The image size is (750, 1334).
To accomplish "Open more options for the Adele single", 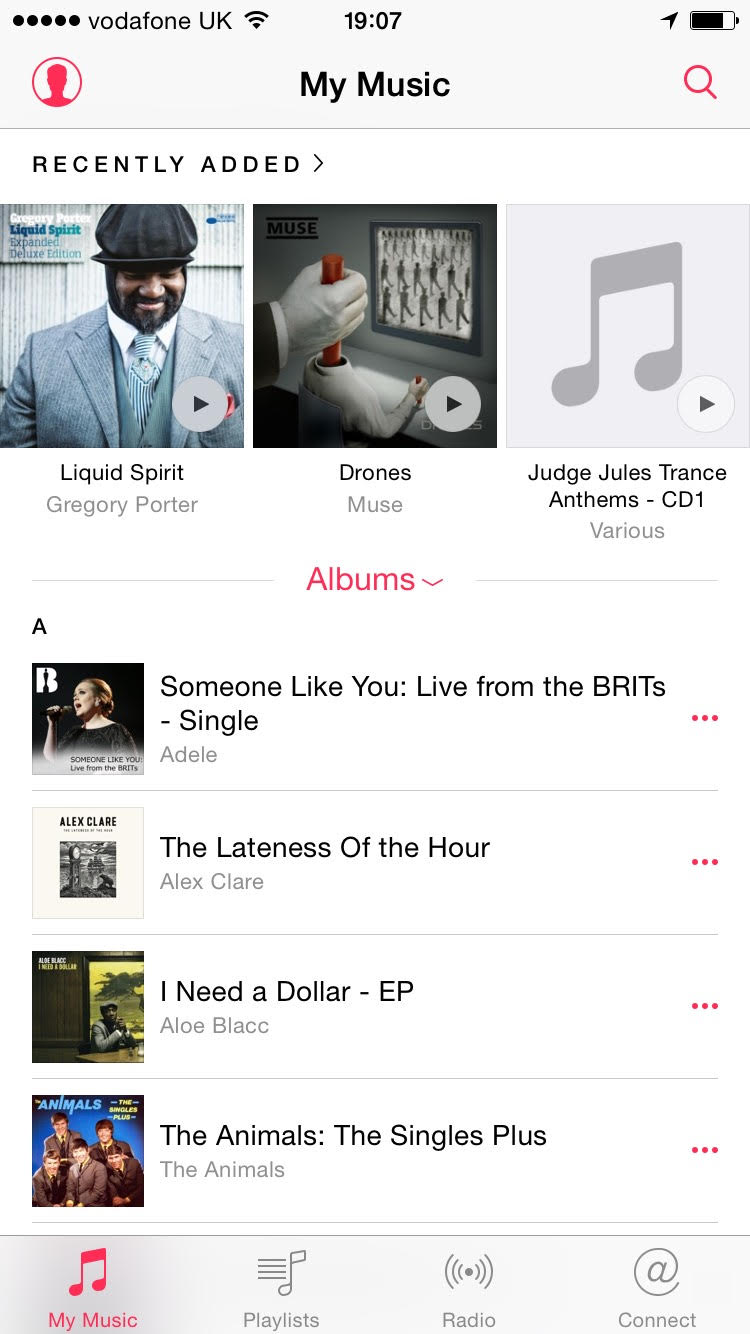I will pyautogui.click(x=705, y=717).
